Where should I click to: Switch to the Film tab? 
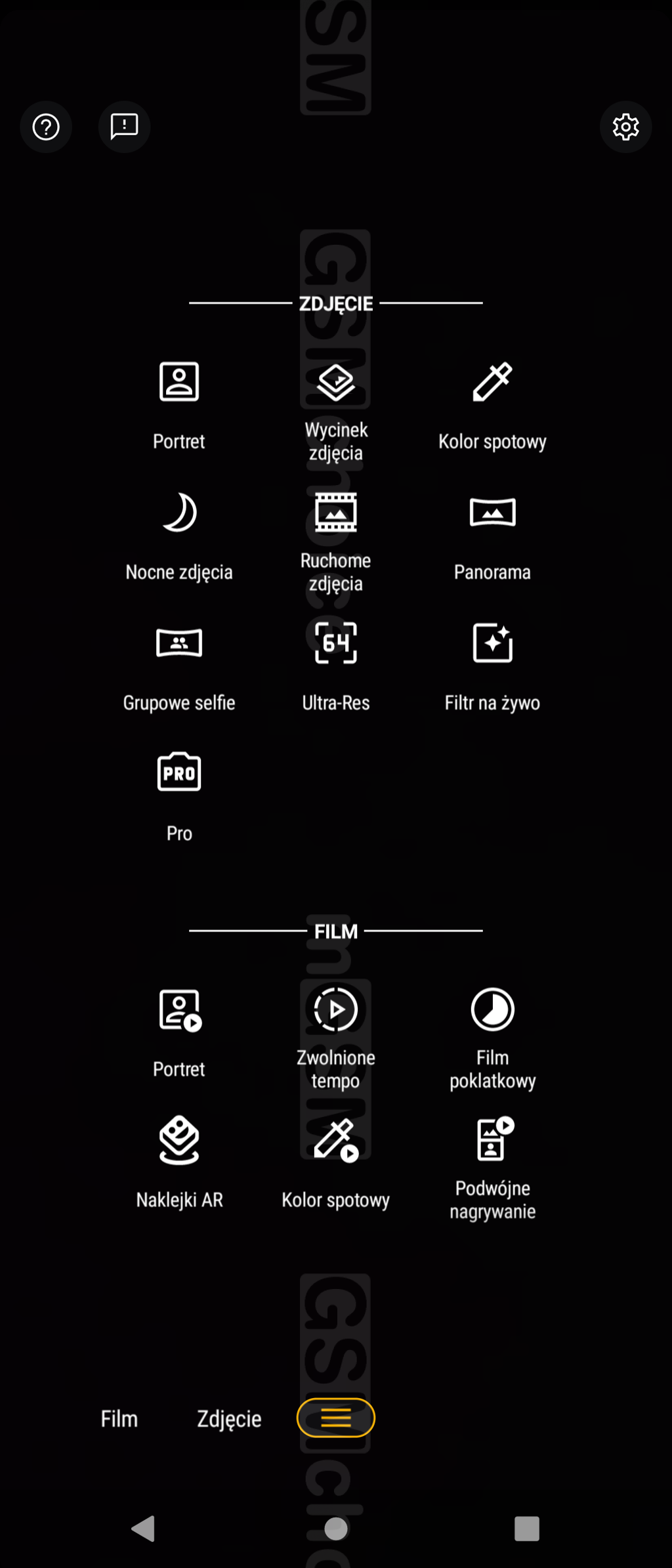tap(119, 1418)
